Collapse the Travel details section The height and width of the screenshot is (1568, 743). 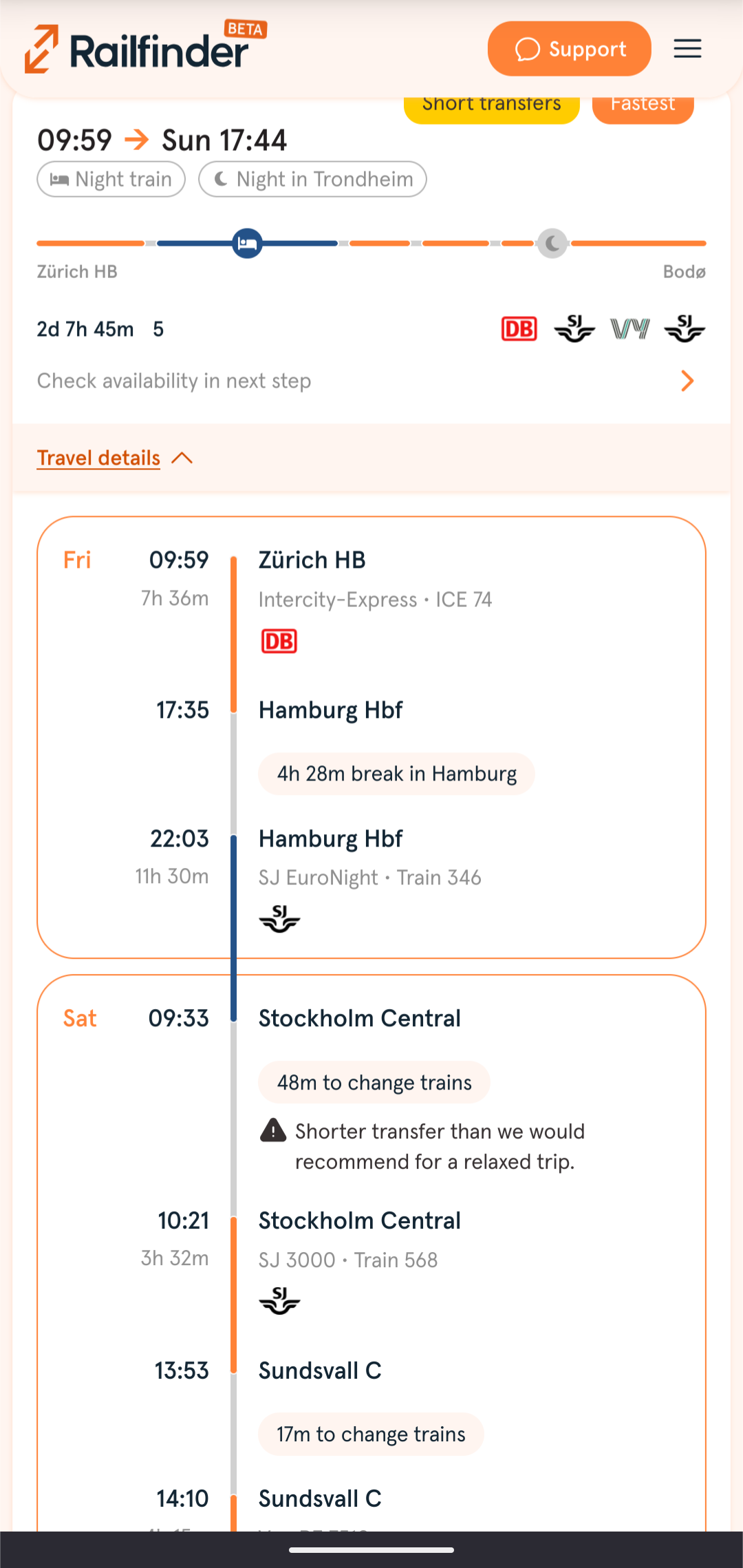pyautogui.click(x=115, y=458)
